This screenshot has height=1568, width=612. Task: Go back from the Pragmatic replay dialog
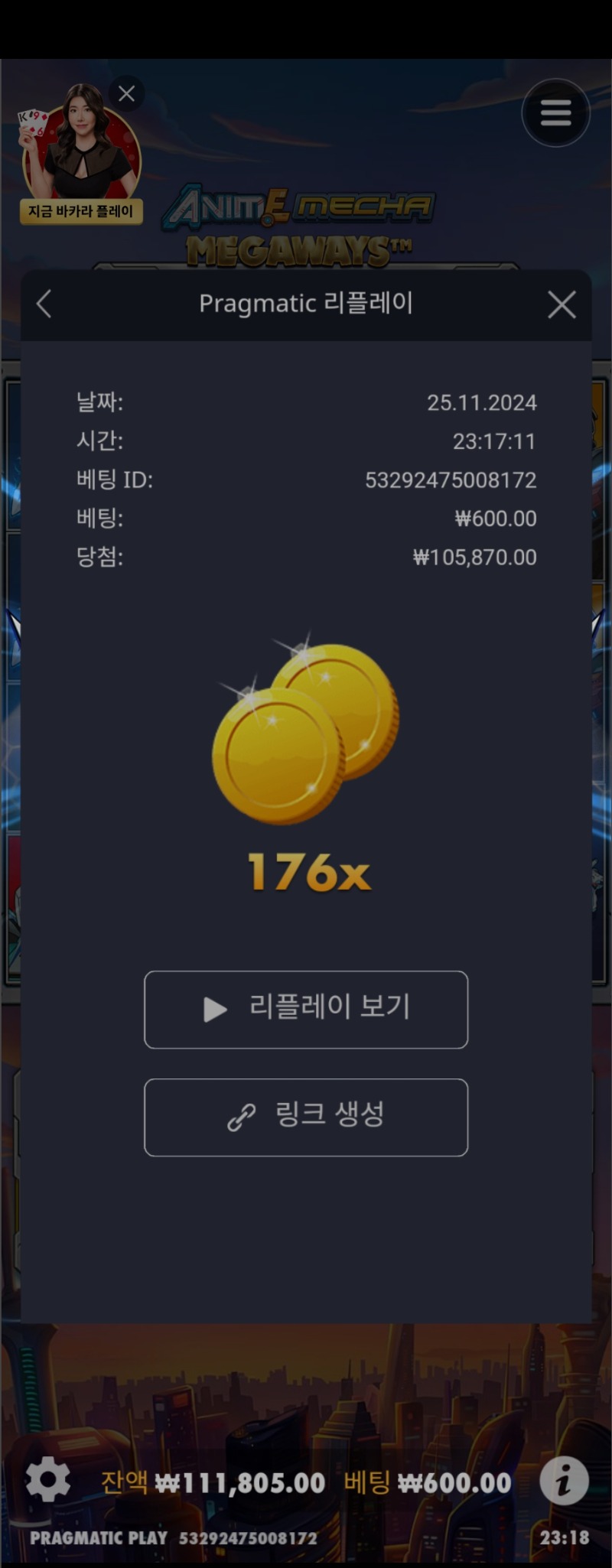pyautogui.click(x=44, y=304)
